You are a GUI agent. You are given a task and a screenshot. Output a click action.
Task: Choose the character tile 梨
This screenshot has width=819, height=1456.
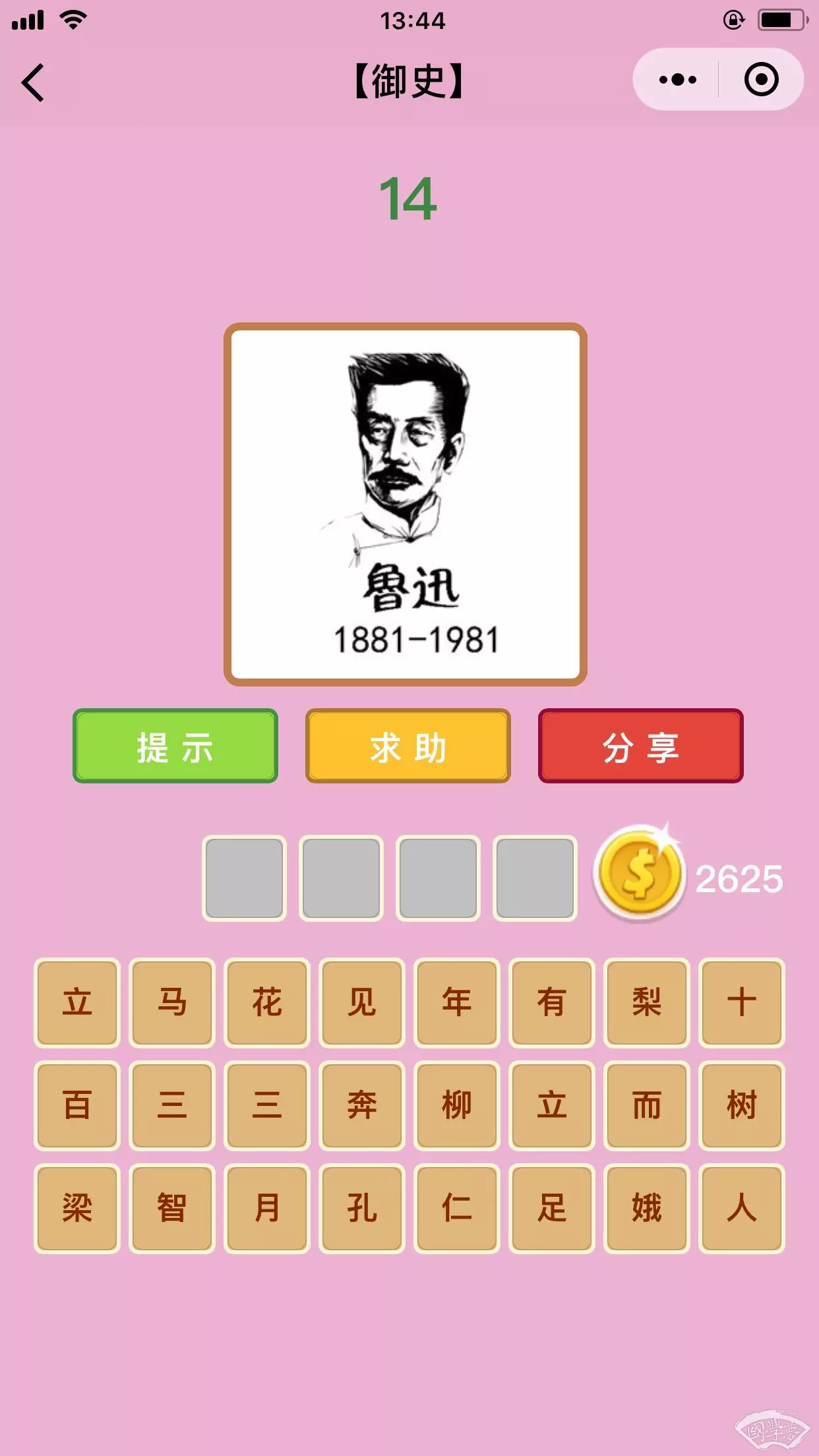pos(646,1002)
